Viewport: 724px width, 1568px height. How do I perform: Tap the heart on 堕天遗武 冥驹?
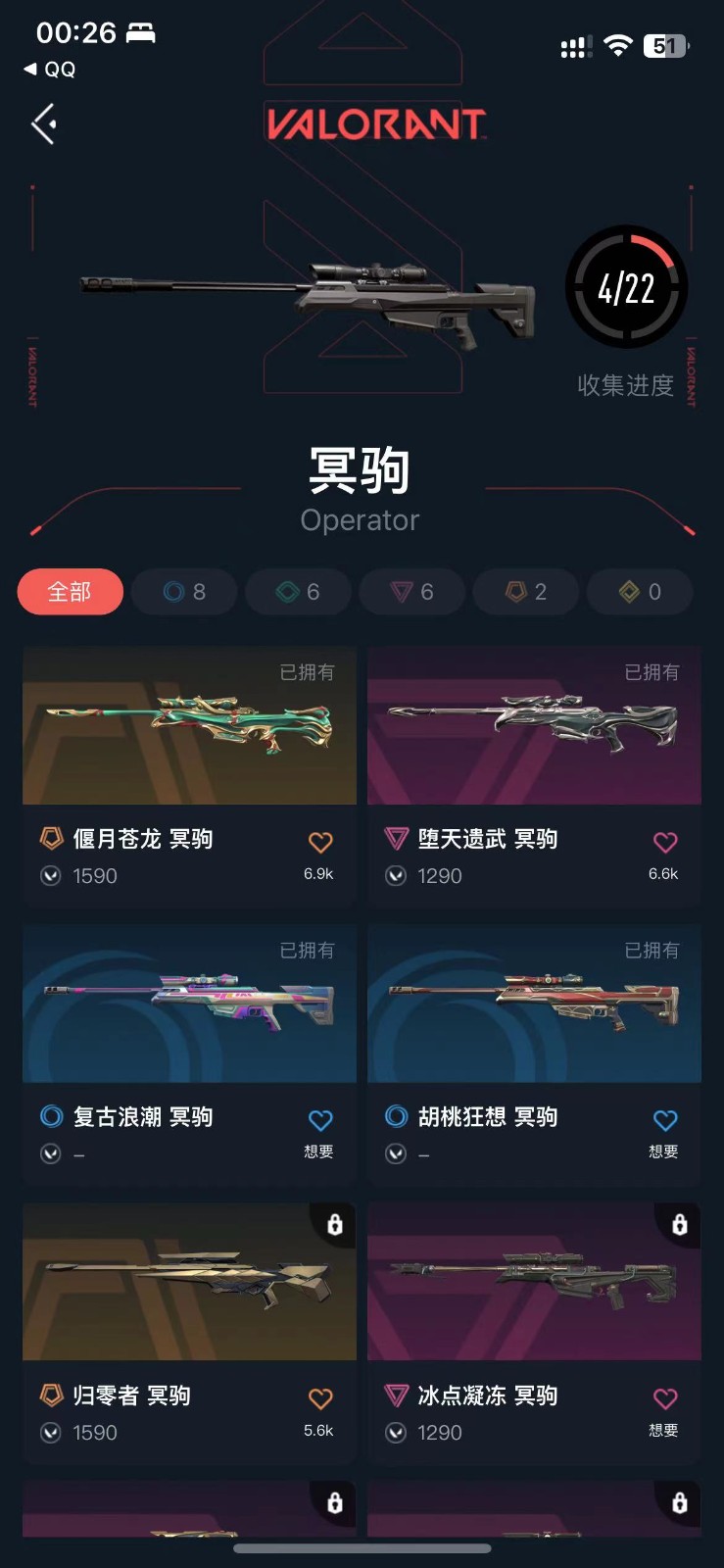point(665,843)
